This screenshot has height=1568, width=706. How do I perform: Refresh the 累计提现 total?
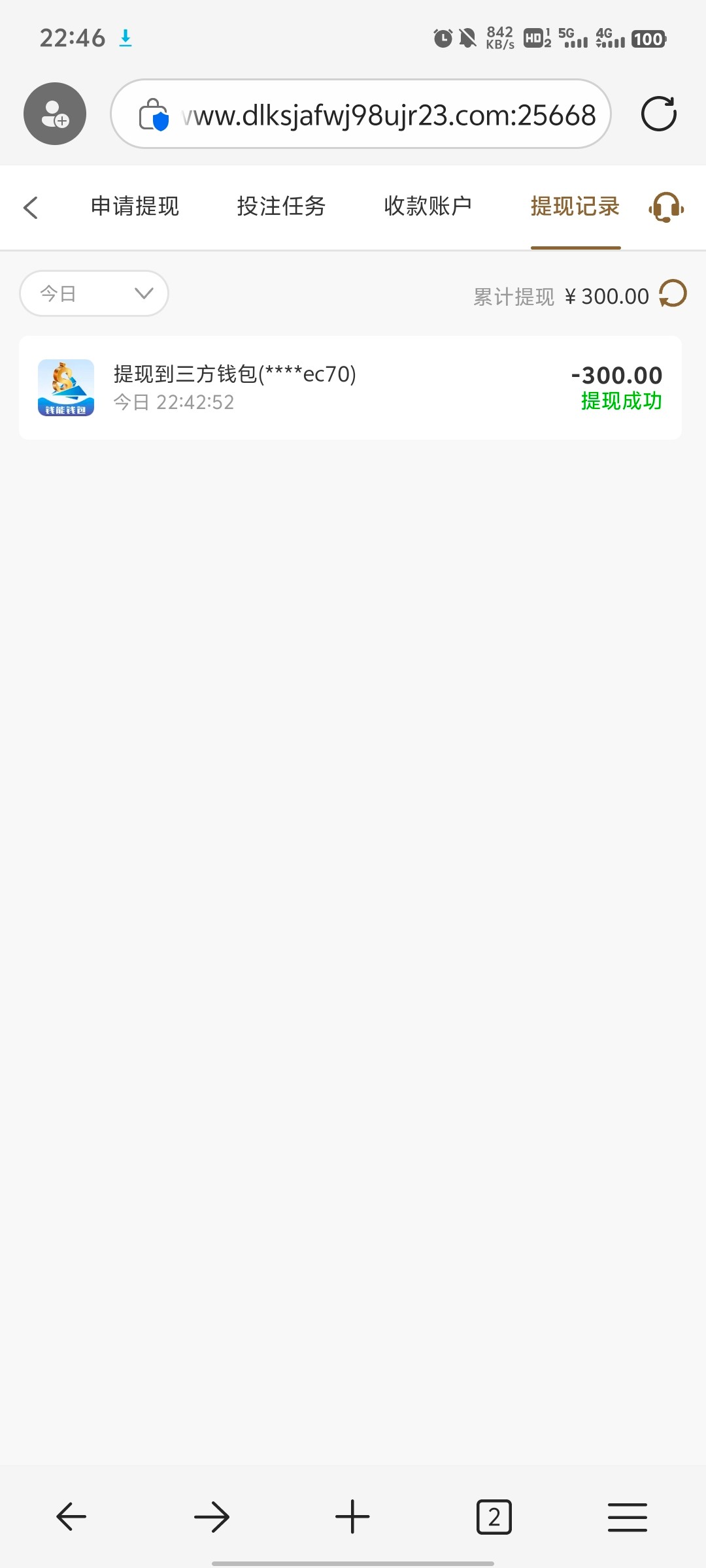coord(673,294)
